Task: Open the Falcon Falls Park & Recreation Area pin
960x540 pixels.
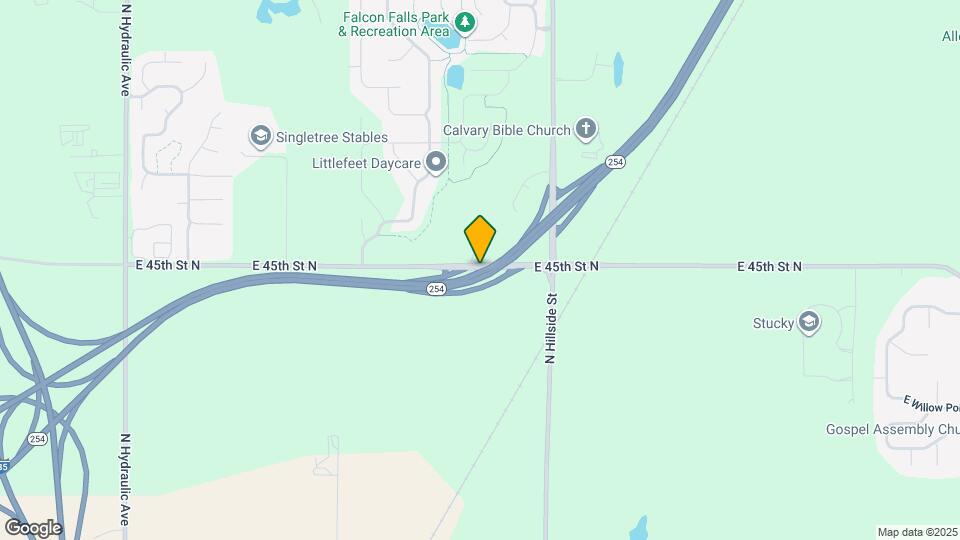Action: point(465,24)
